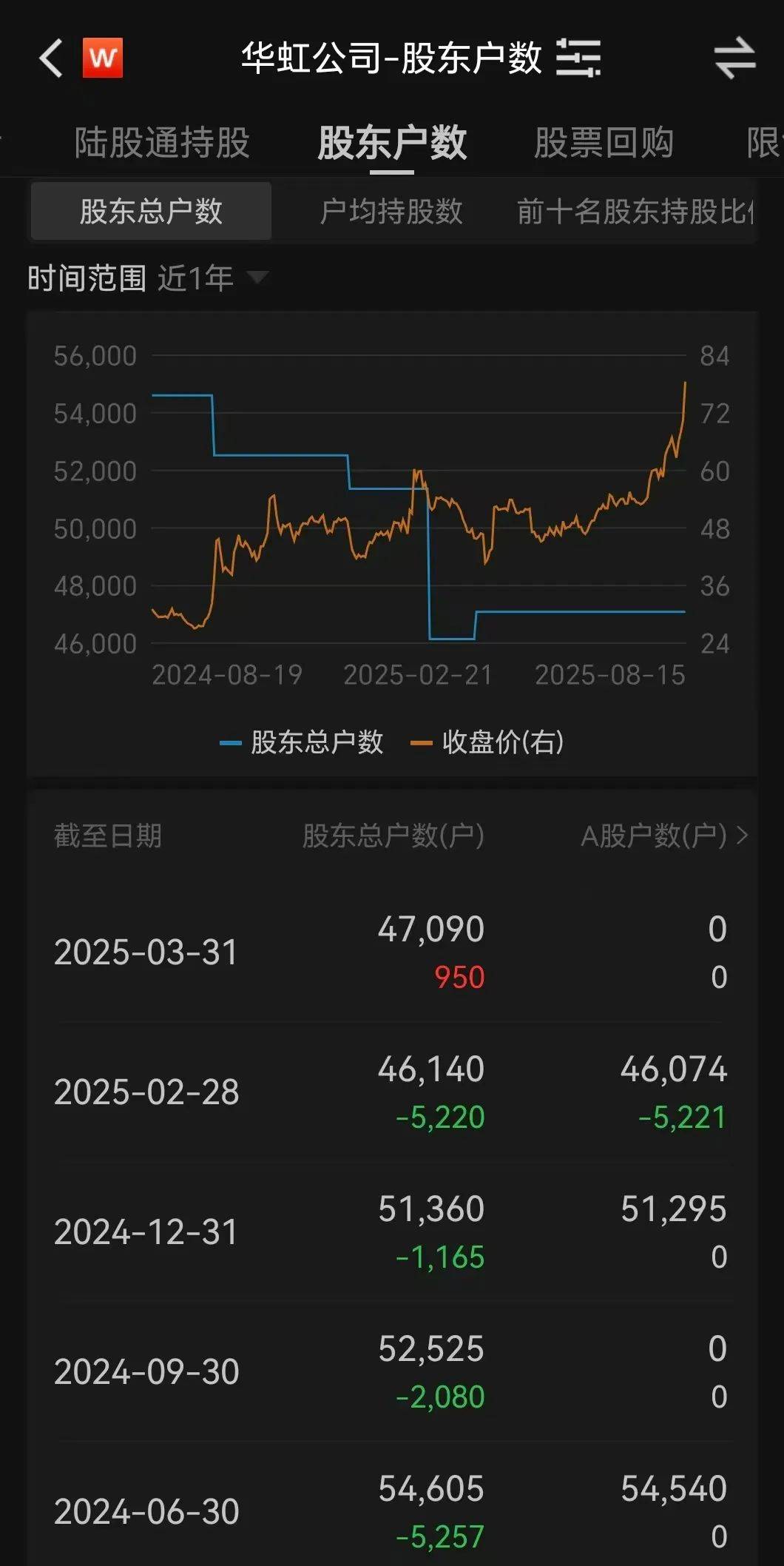Go back using the top-left arrow

click(51, 58)
